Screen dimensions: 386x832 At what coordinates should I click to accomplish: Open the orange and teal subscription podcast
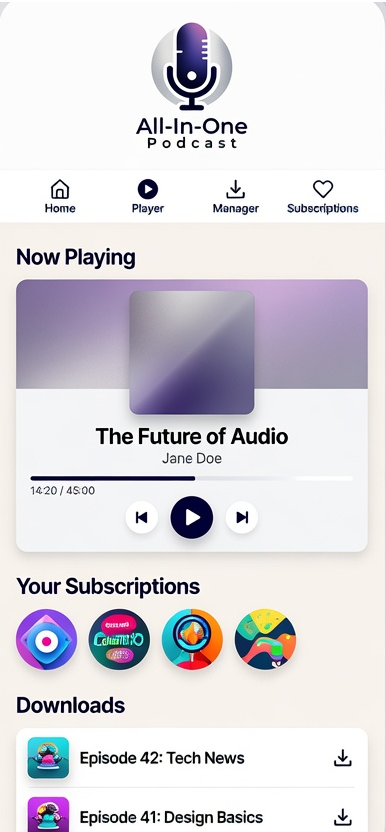coord(192,639)
